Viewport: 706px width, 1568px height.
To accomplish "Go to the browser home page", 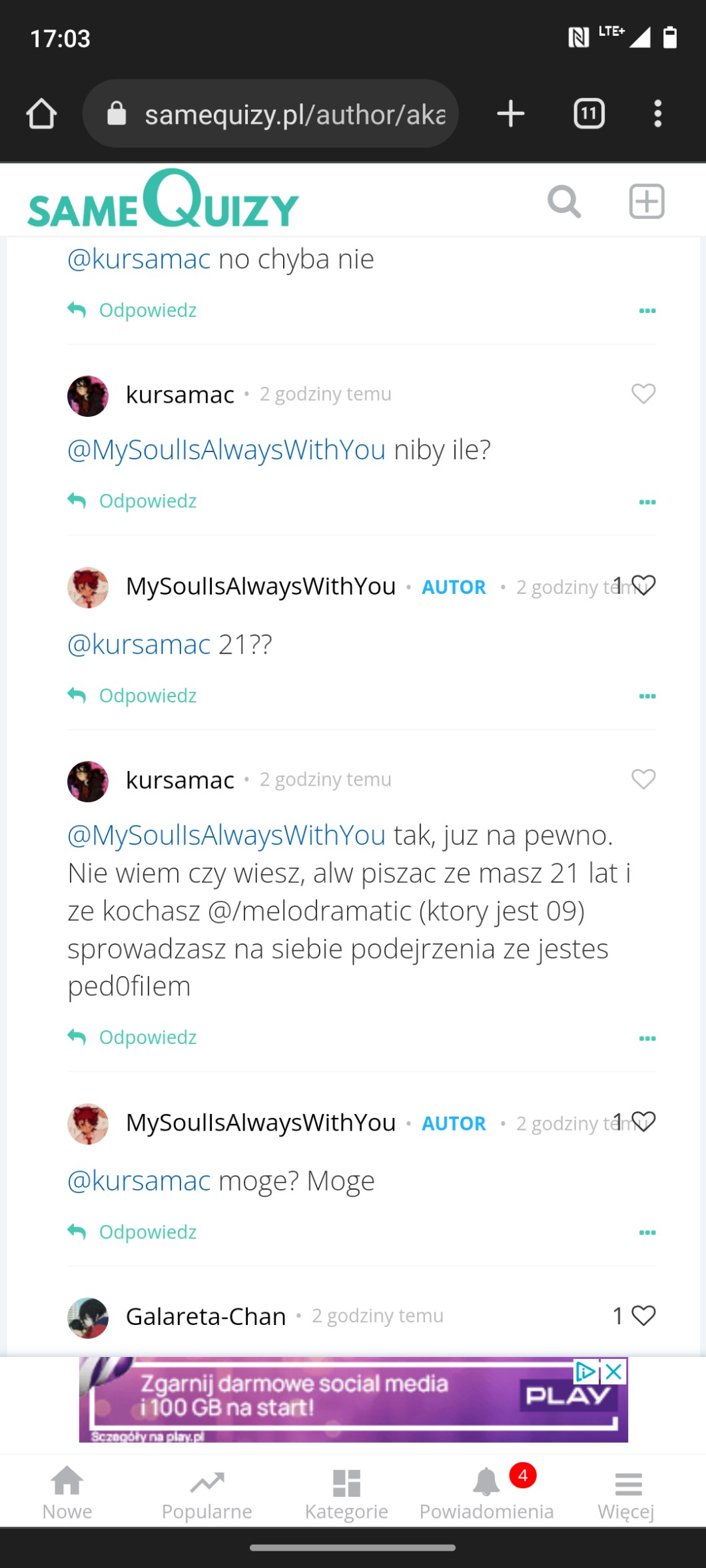I will [41, 114].
